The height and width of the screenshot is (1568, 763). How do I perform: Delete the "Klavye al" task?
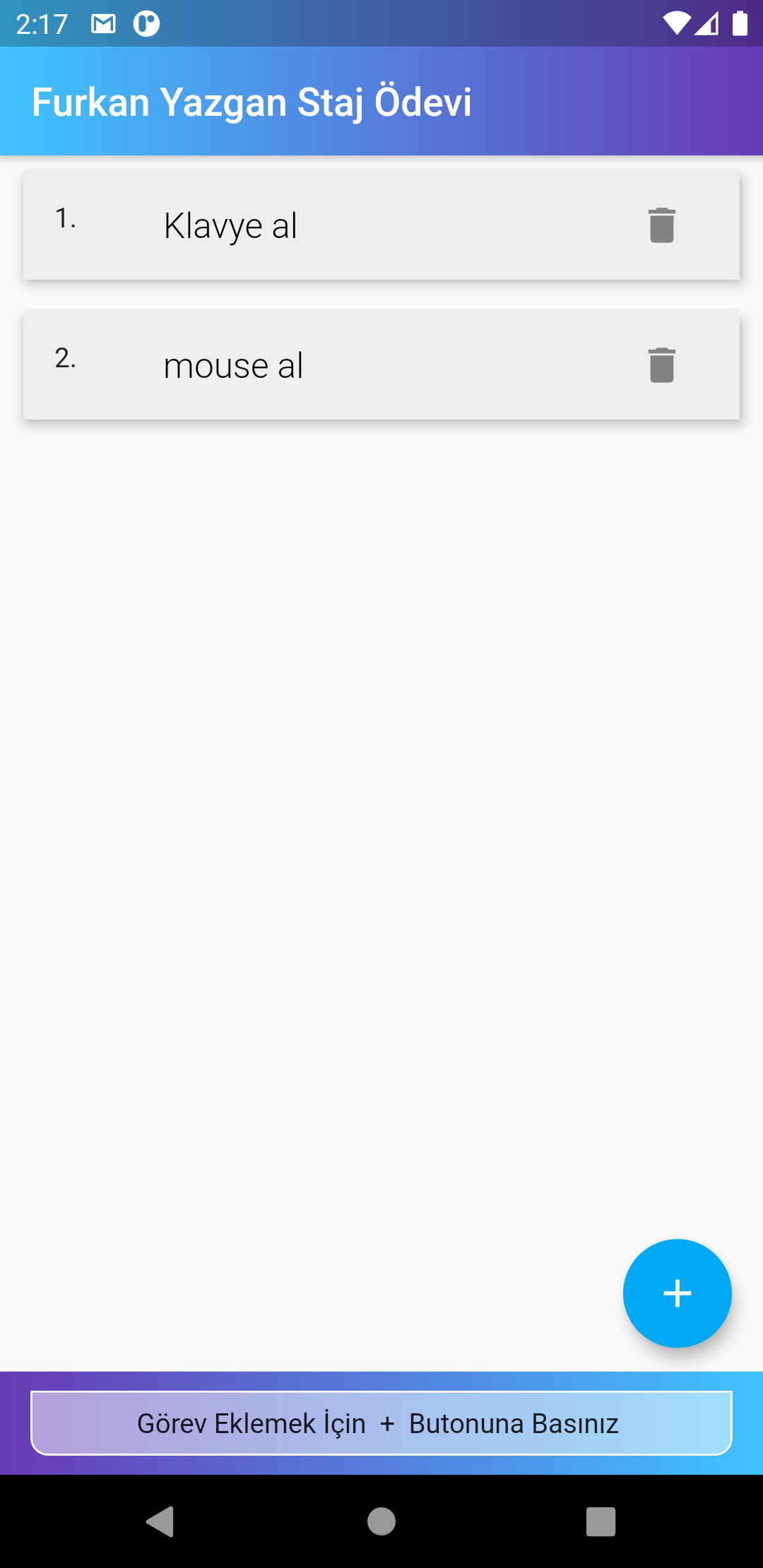(661, 225)
